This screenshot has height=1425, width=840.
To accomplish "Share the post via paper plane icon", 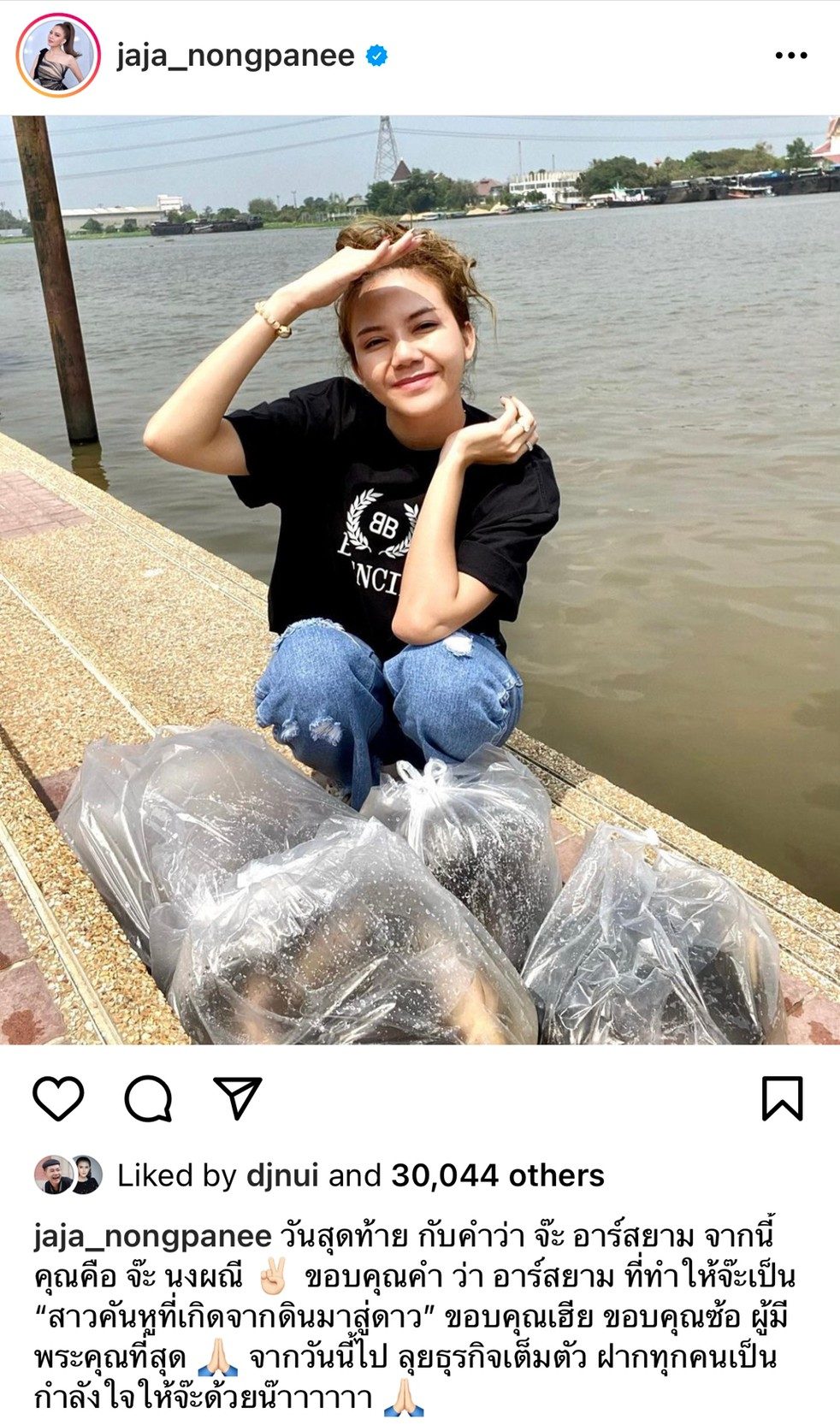I will (237, 1098).
